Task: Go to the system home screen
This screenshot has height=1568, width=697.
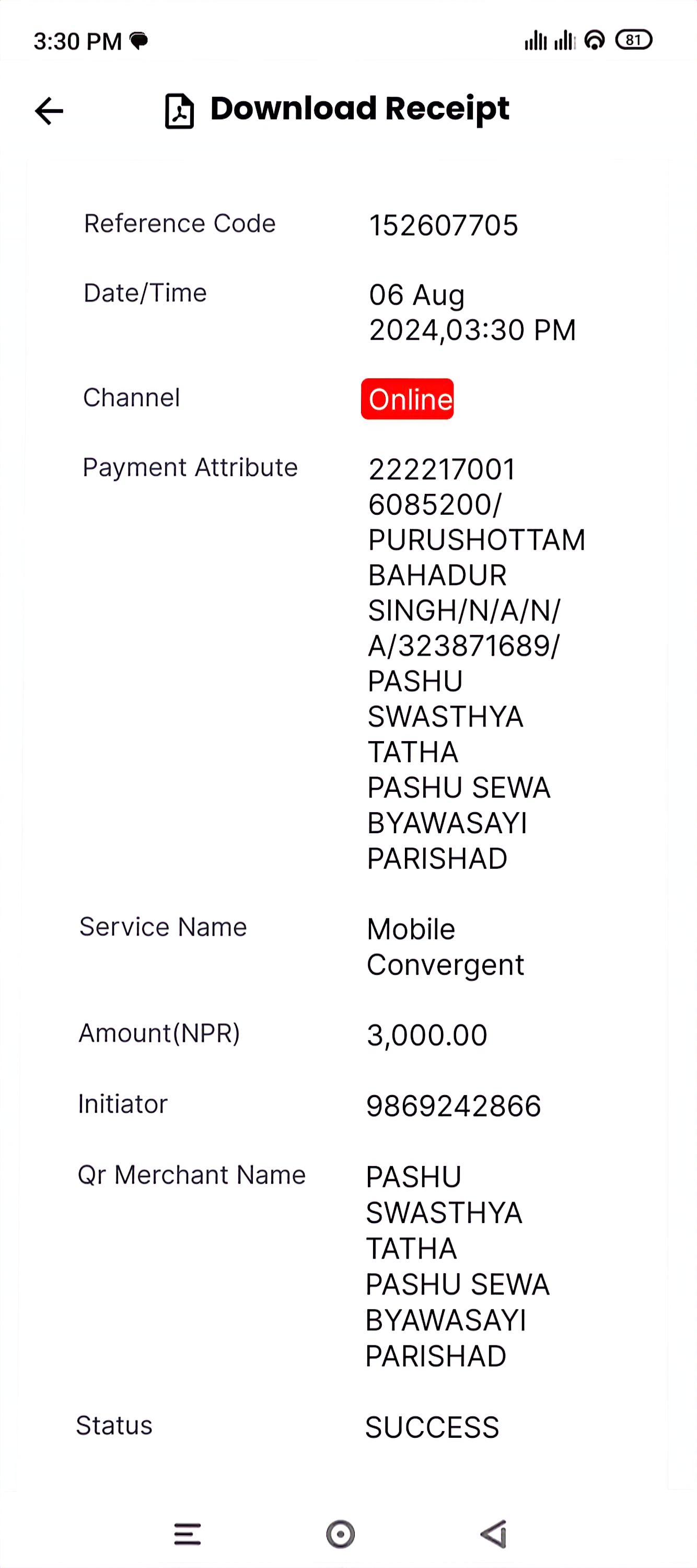Action: [340, 1534]
